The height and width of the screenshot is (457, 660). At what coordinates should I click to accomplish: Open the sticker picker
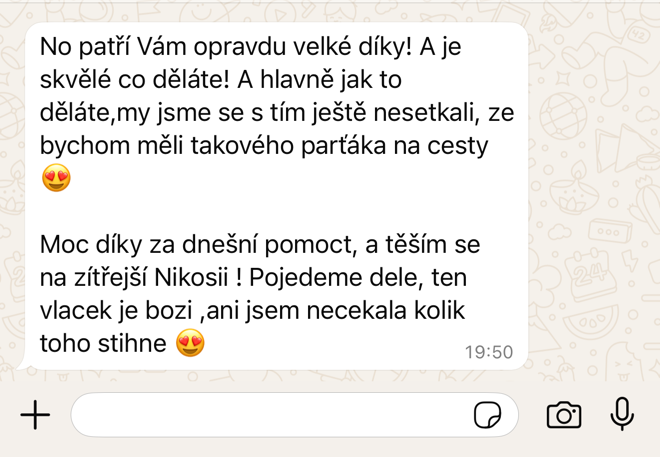pyautogui.click(x=487, y=415)
